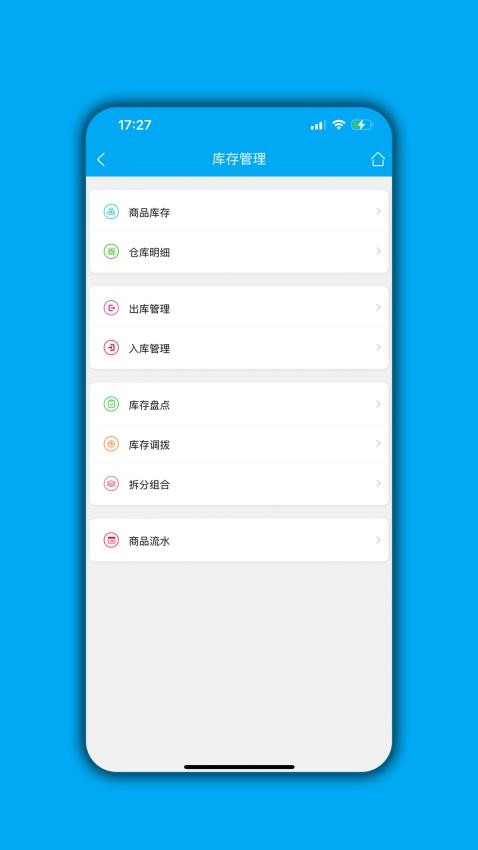Go to 入库管理
This screenshot has height=850, width=478.
pyautogui.click(x=239, y=349)
